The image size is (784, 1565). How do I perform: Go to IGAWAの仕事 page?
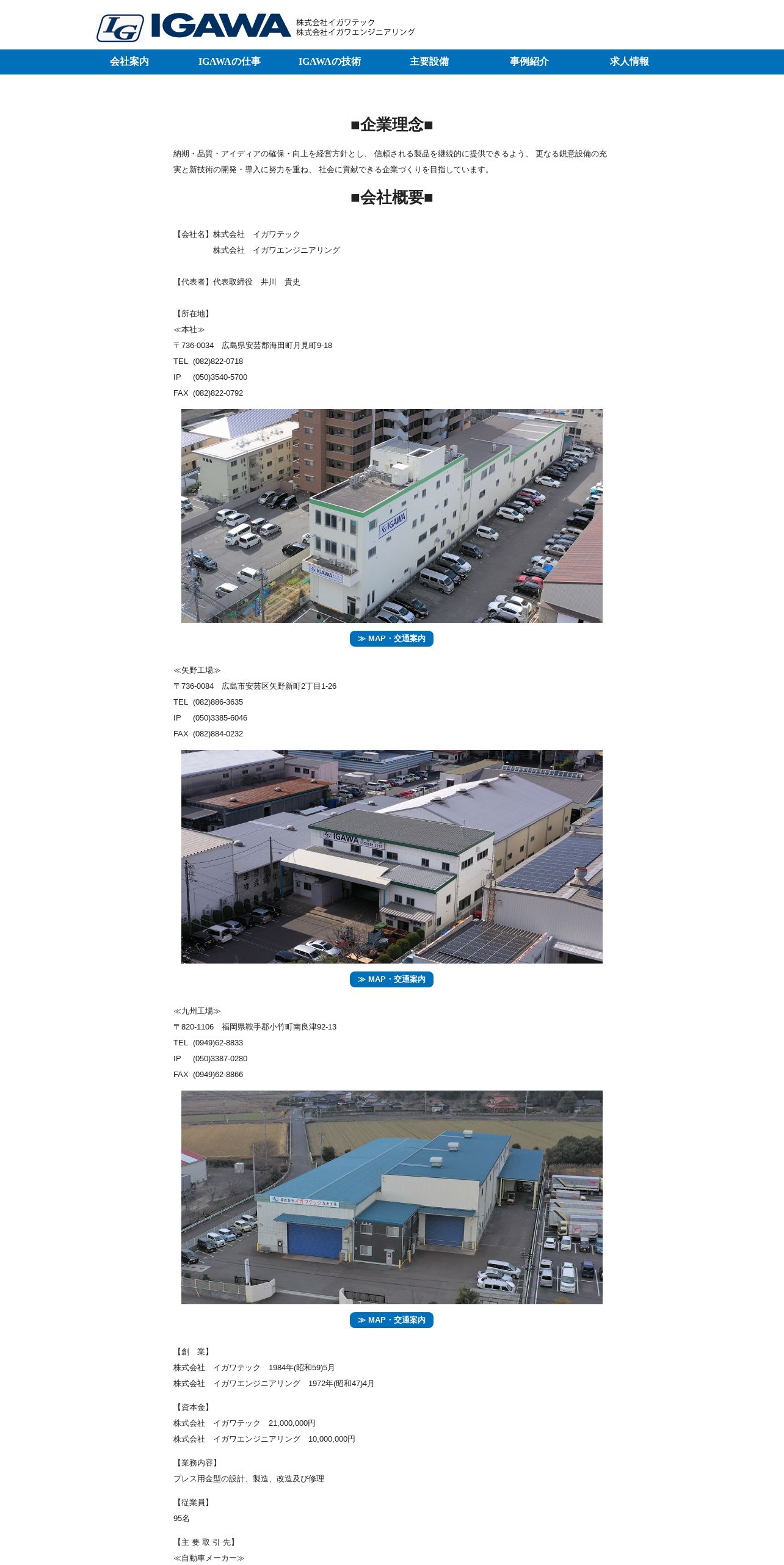pos(230,62)
